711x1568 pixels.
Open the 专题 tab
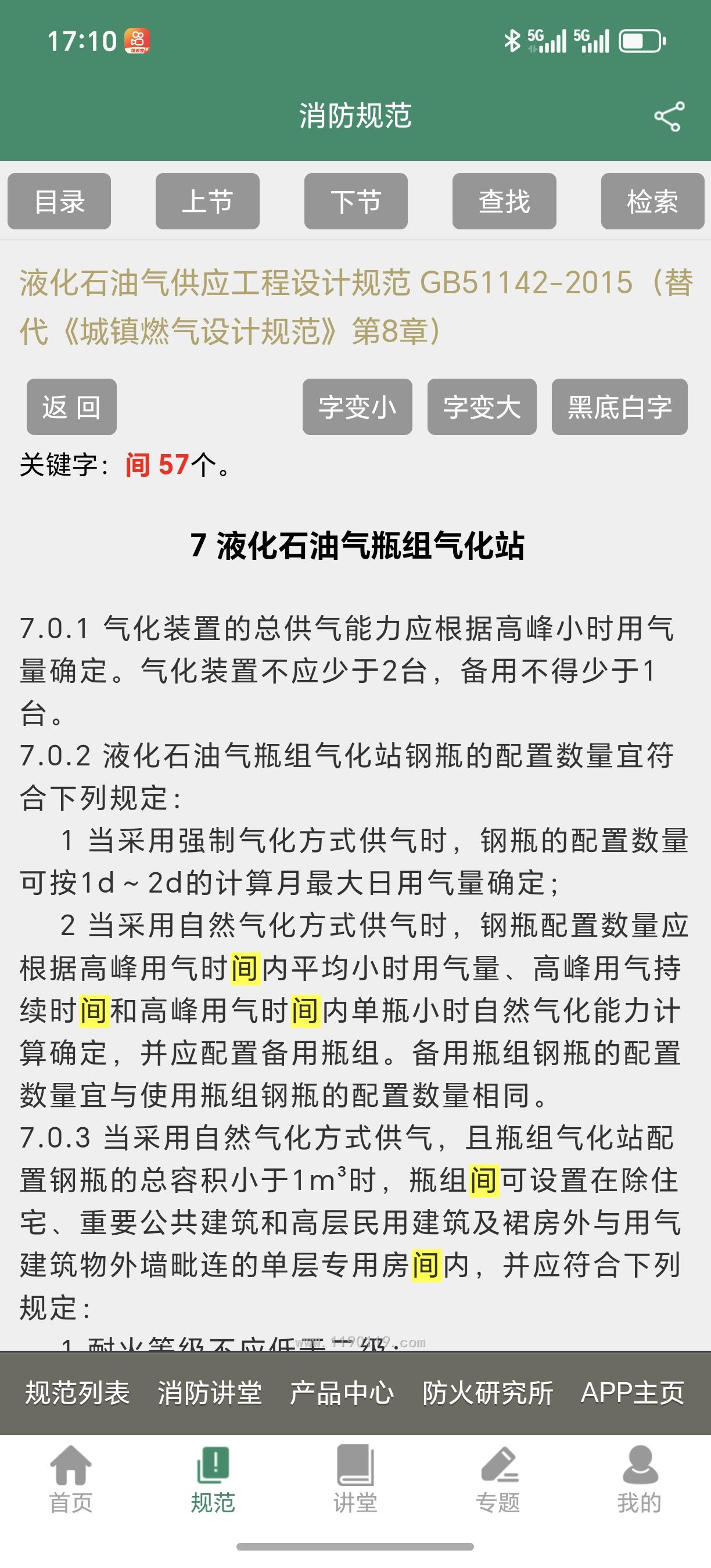tap(498, 1480)
